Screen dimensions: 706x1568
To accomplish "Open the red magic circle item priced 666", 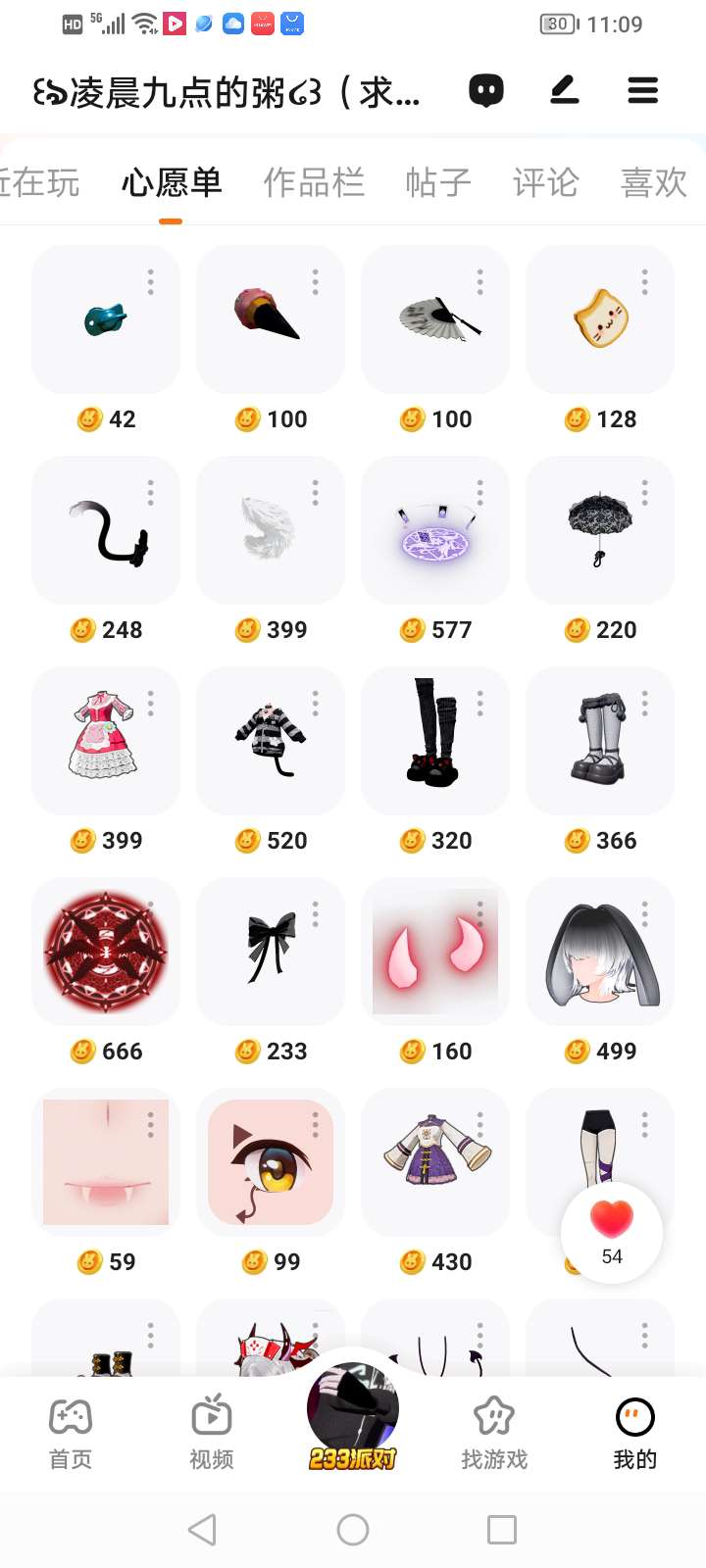I will point(106,952).
